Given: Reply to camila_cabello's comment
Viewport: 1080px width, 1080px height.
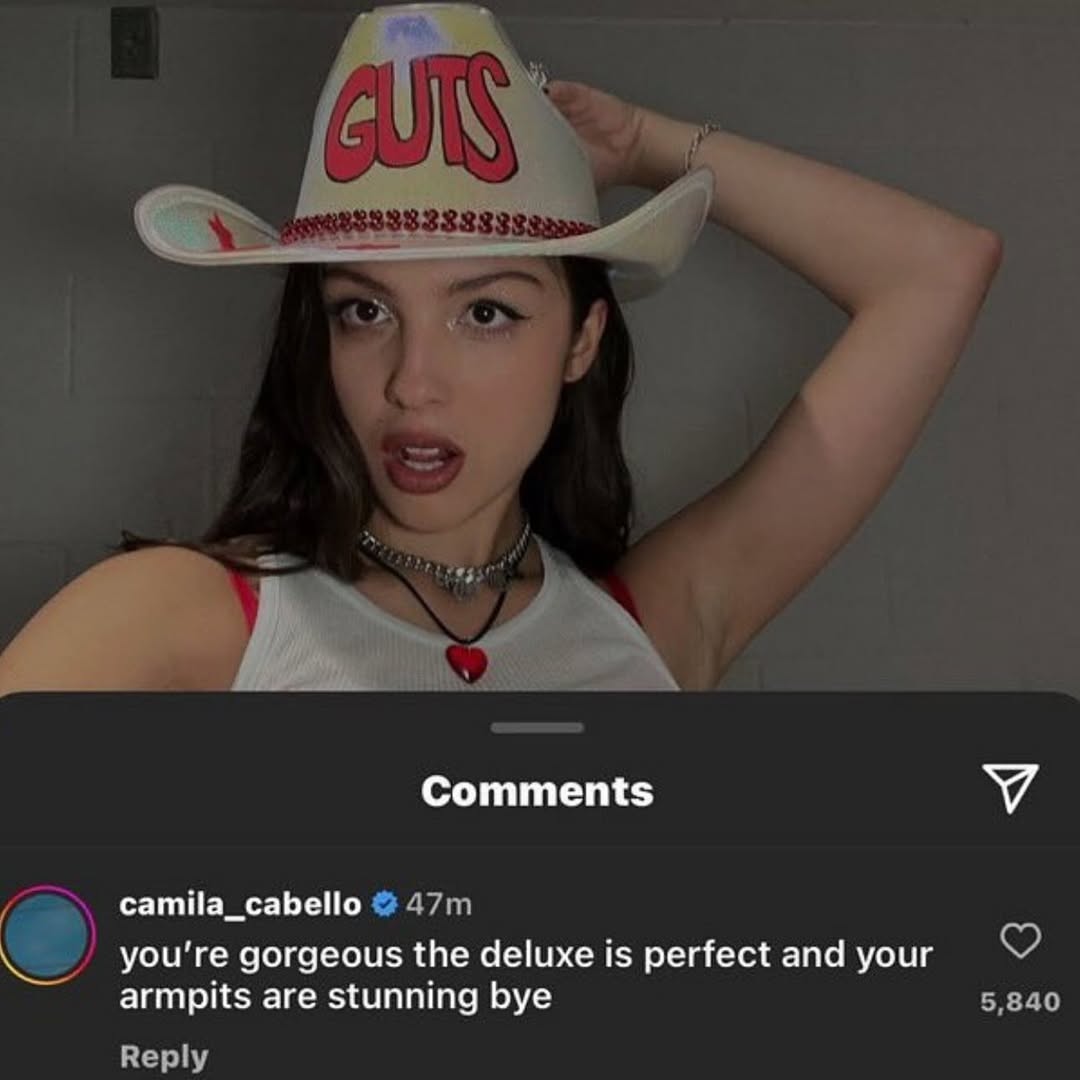Looking at the screenshot, I should point(164,1057).
